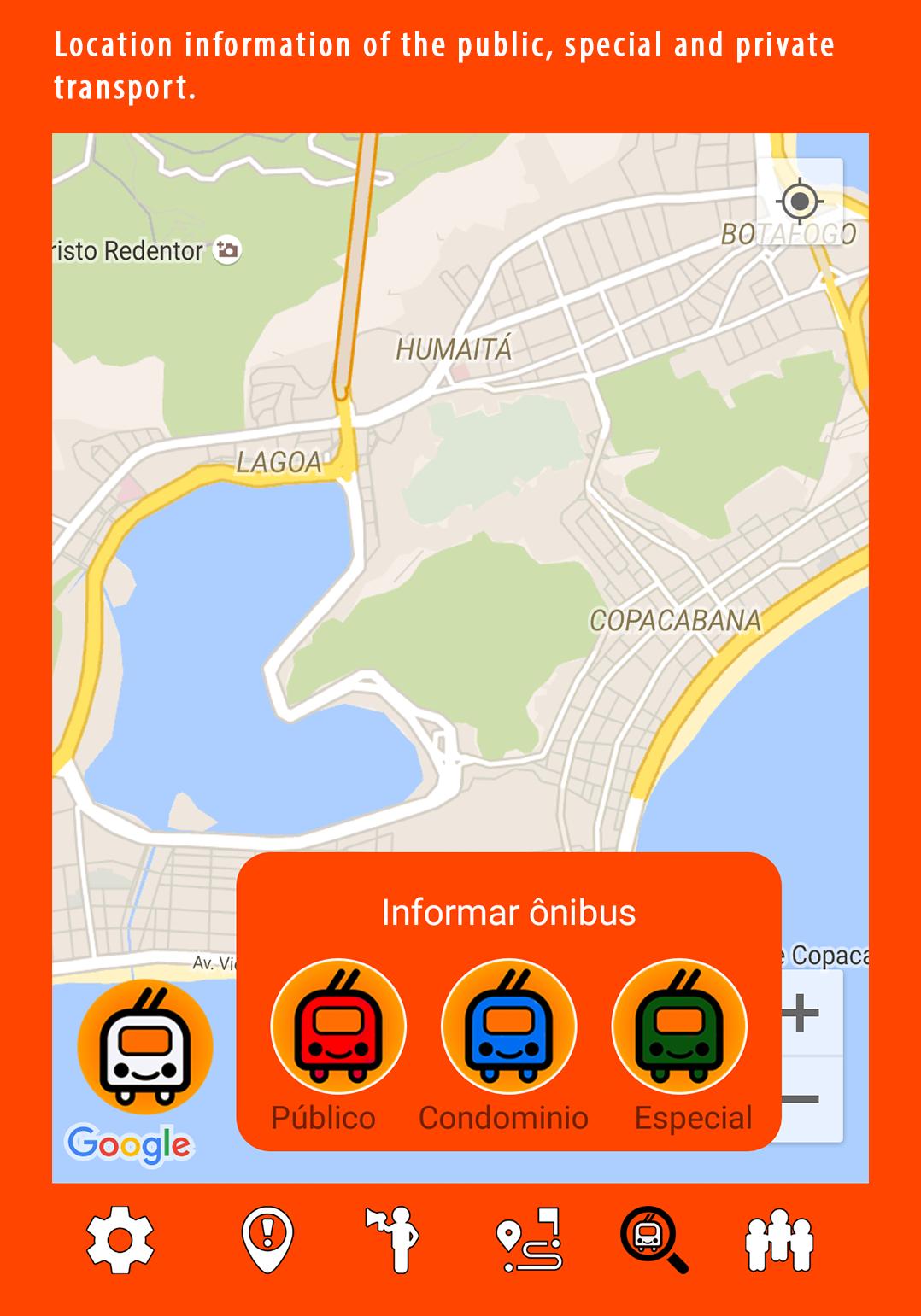Zoom in on the map
Image resolution: width=921 pixels, height=1316 pixels.
pos(801,1014)
